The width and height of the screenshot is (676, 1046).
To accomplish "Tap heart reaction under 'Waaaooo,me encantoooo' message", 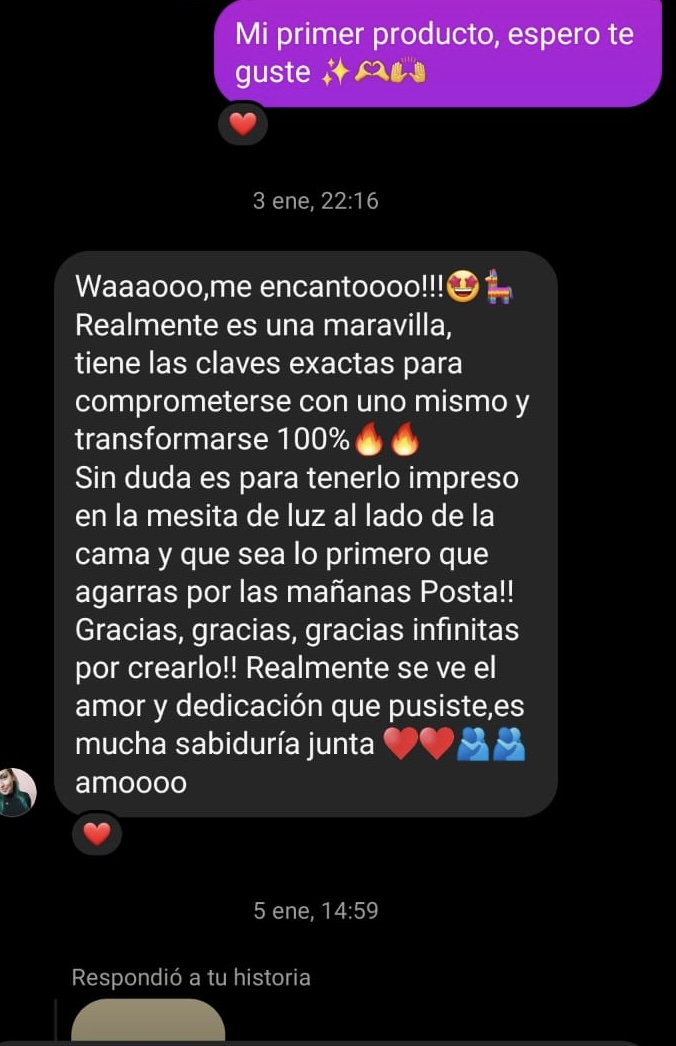I will click(97, 833).
